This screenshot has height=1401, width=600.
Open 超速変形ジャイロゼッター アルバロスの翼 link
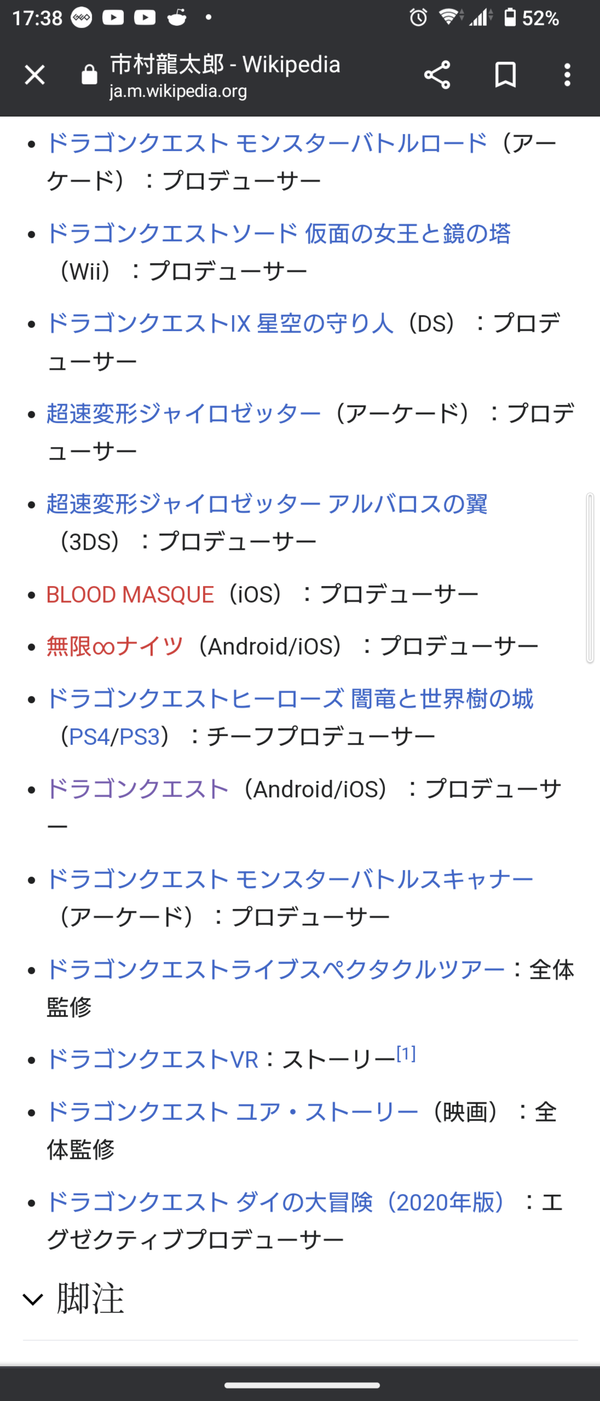[x=267, y=503]
